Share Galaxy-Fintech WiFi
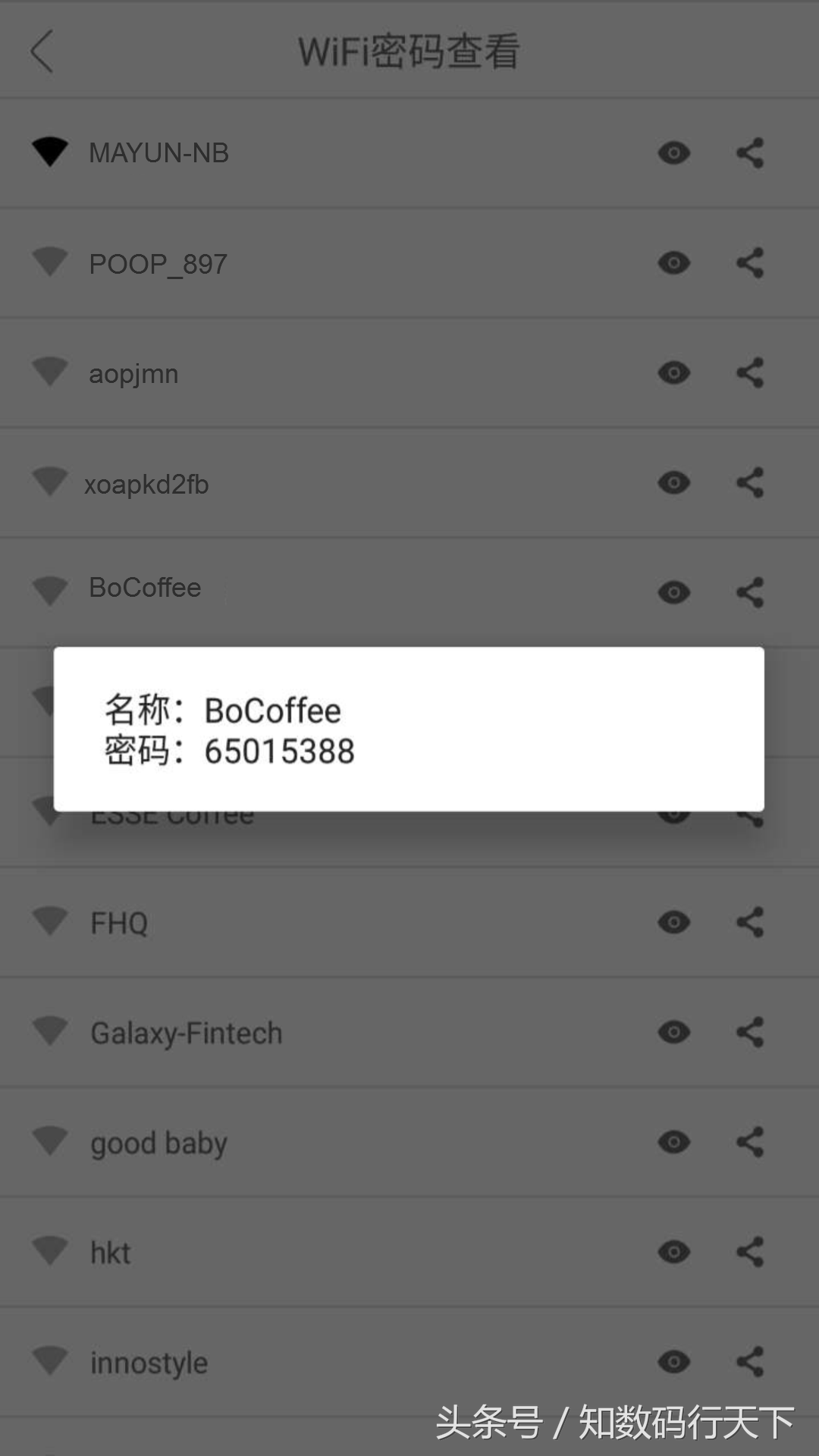Image resolution: width=819 pixels, height=1456 pixels. pyautogui.click(x=750, y=1032)
